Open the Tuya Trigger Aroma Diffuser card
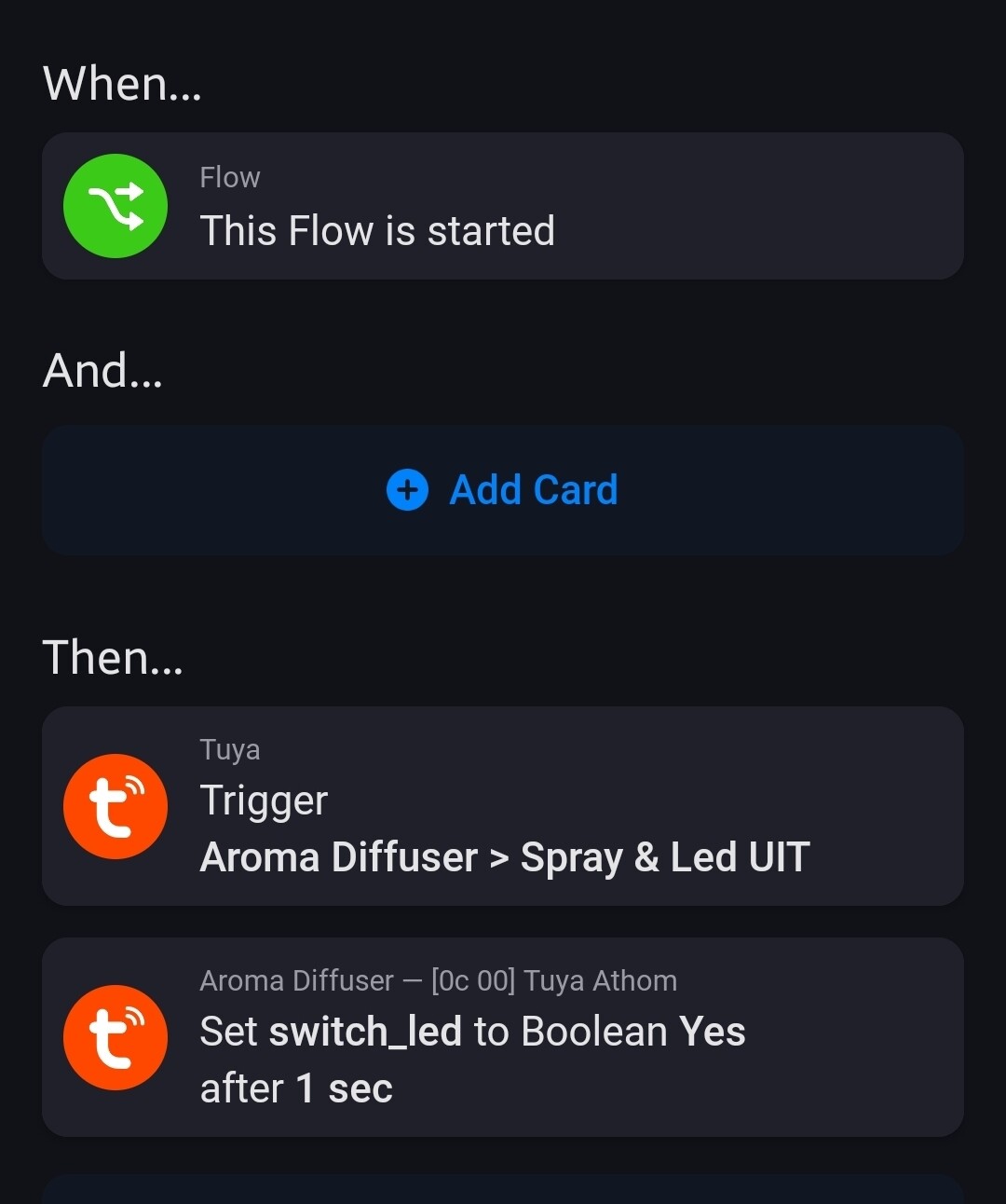This screenshot has height=1204, width=1006. [503, 806]
